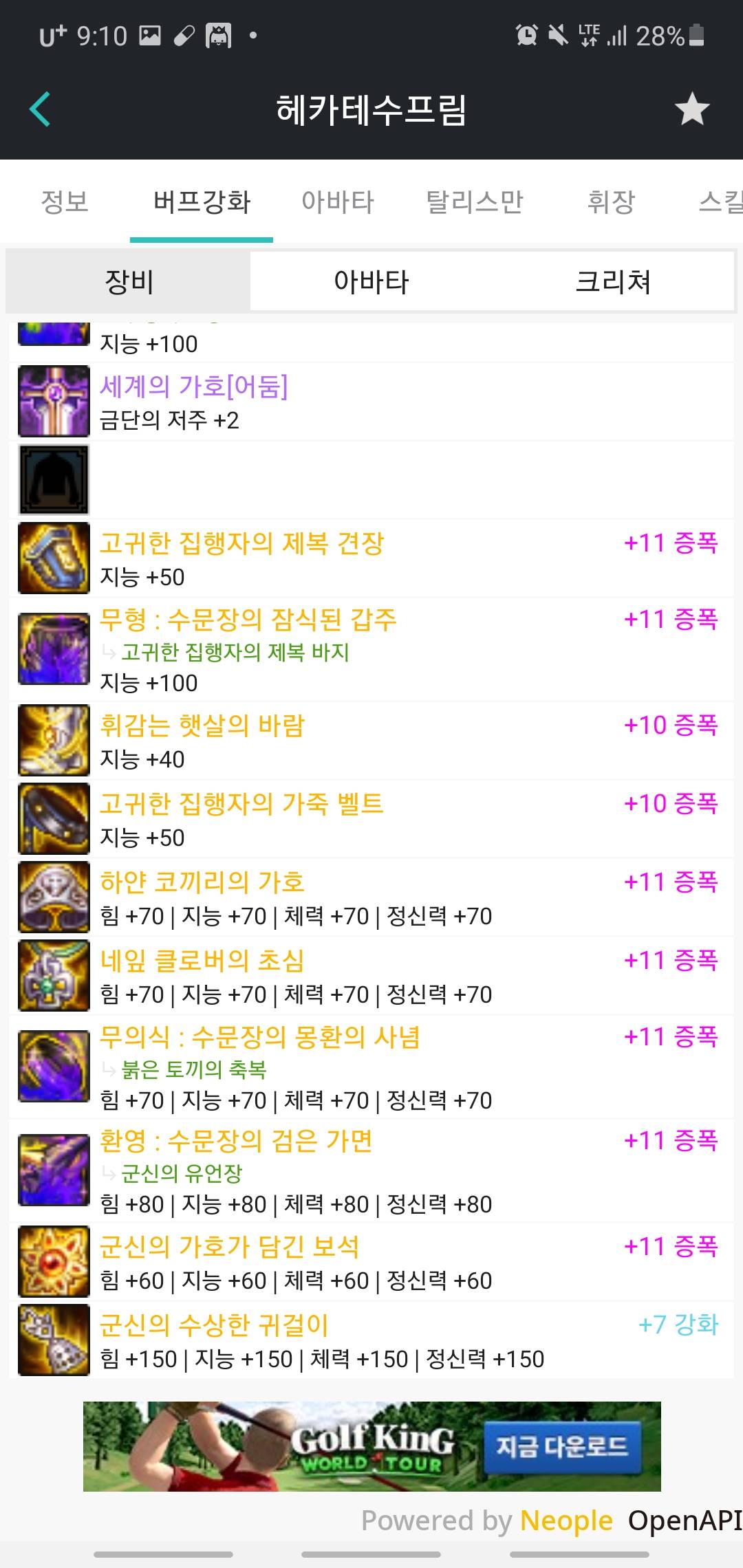Viewport: 743px width, 1568px height.
Task: Select the 크리쳐 segment
Action: point(613,281)
